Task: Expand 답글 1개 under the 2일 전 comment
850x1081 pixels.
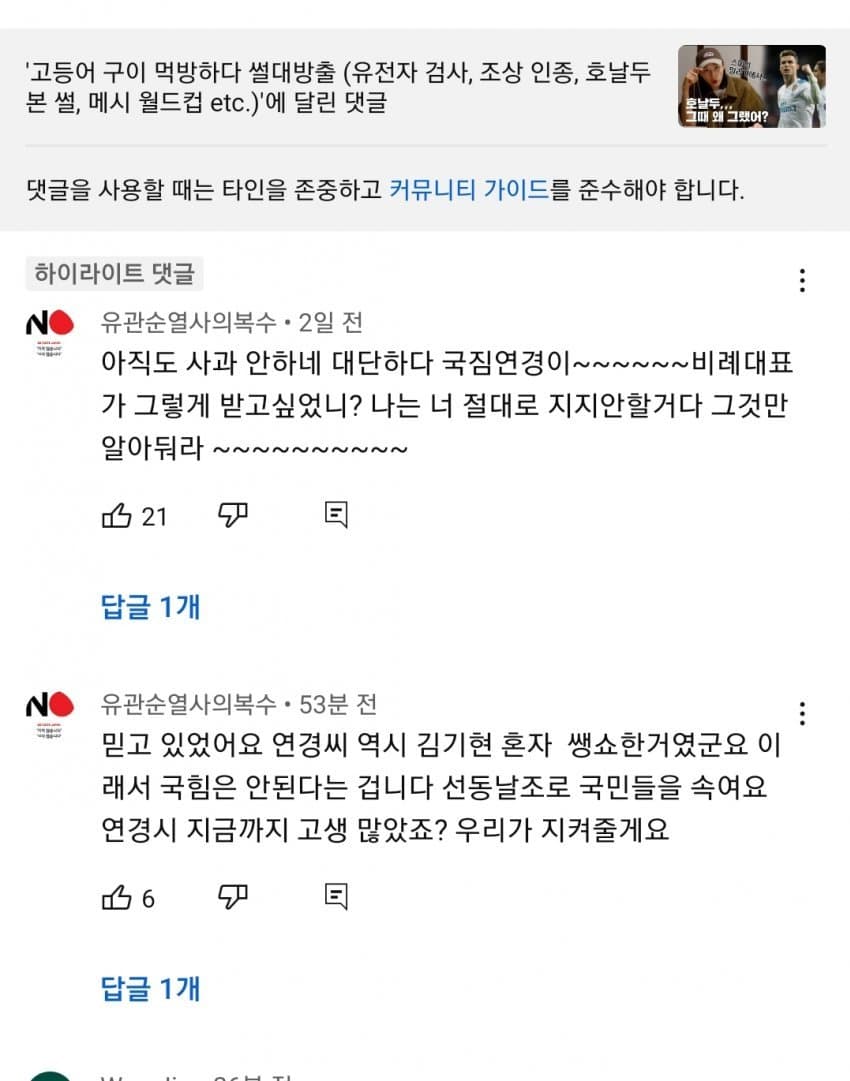Action: [x=151, y=606]
